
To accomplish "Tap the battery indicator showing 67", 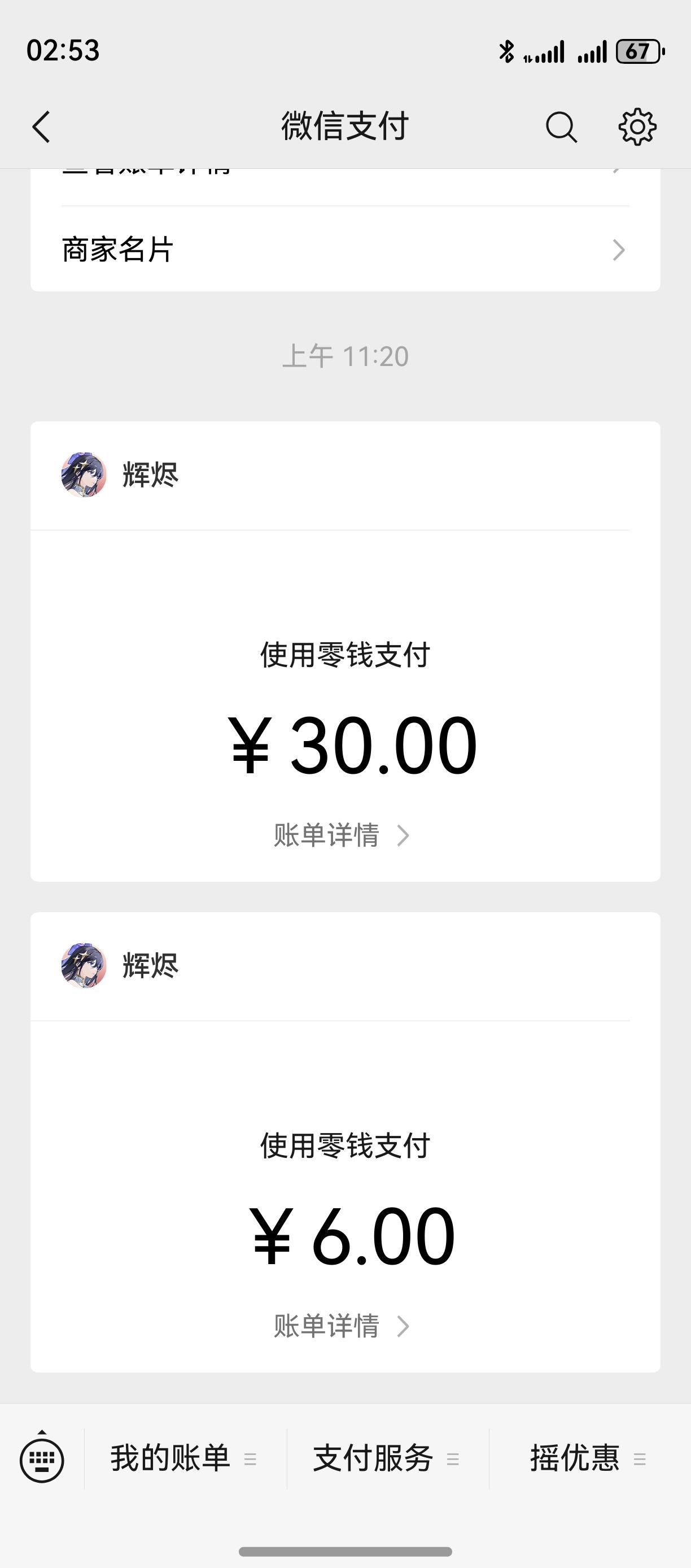I will (x=638, y=53).
